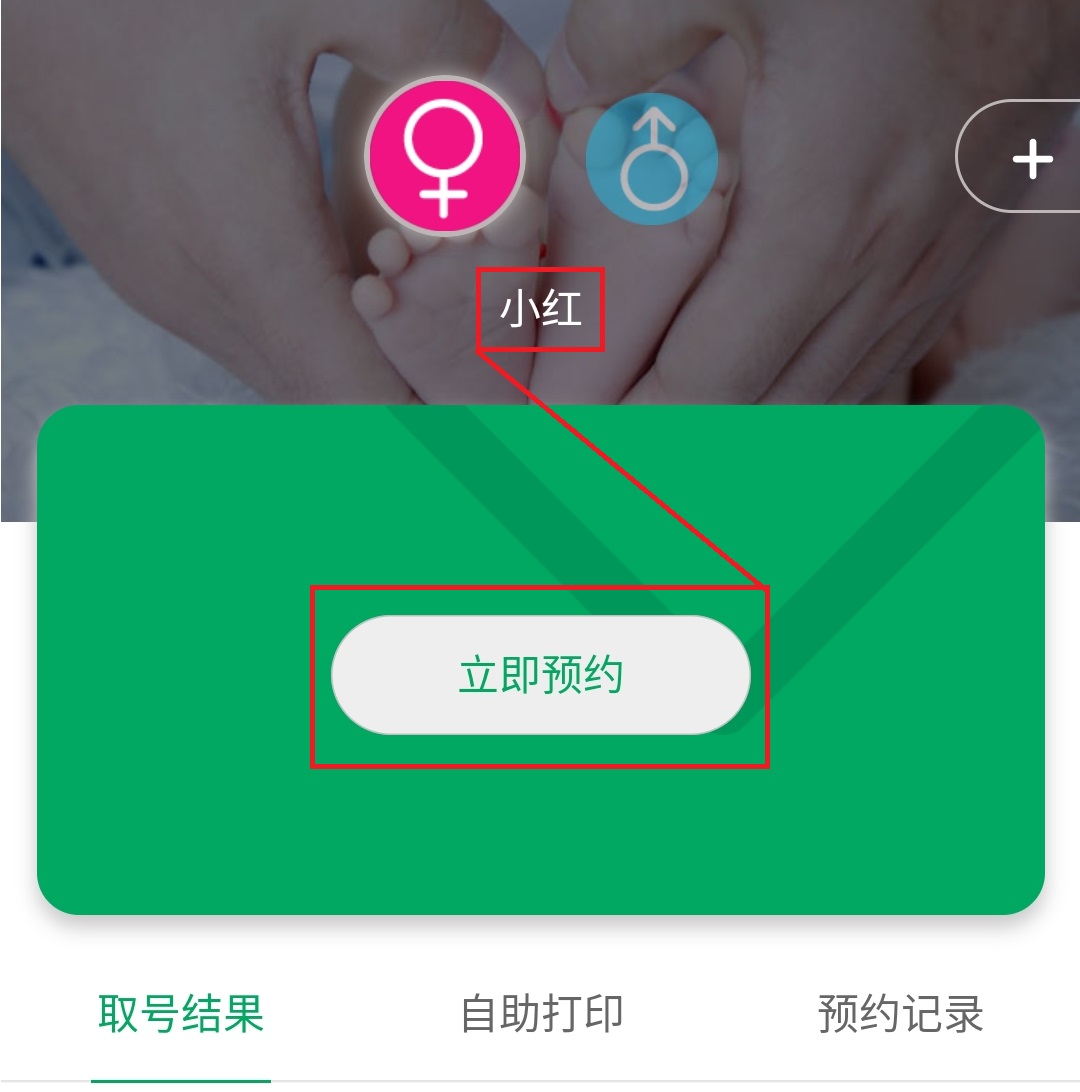Image resolution: width=1080 pixels, height=1092 pixels.
Task: Switch to the 取号结果 tab
Action: point(181,1014)
